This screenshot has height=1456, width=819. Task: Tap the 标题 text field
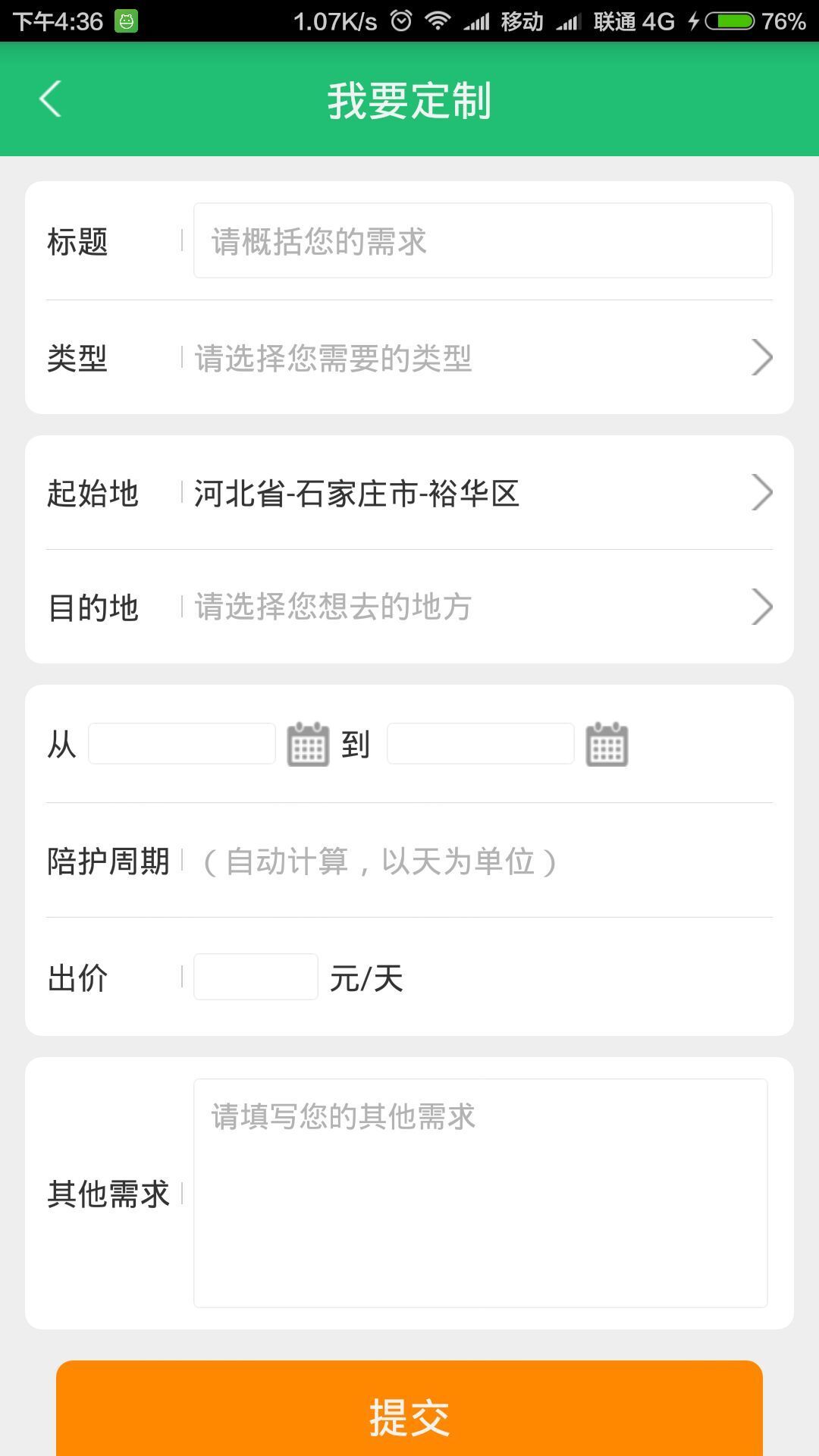pos(482,240)
